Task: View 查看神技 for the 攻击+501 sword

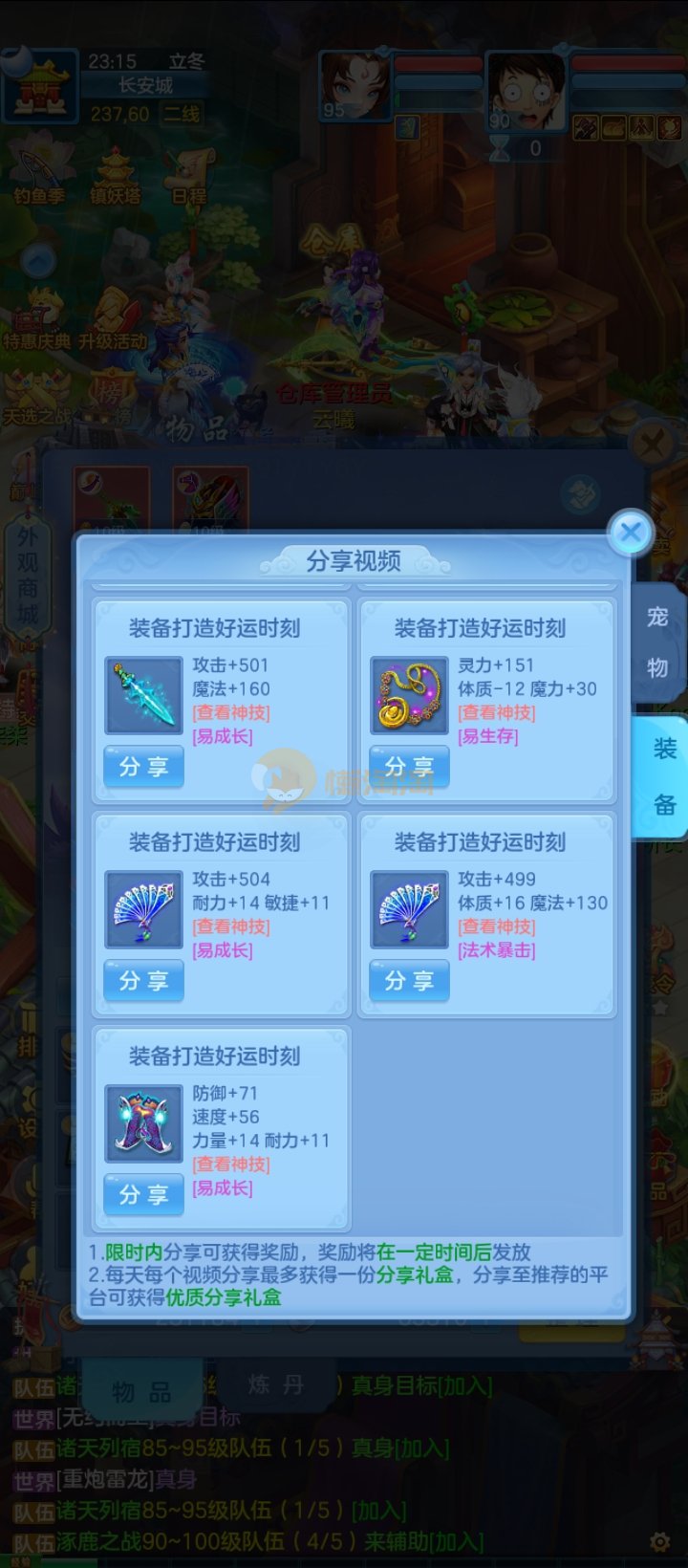Action: pyautogui.click(x=231, y=713)
